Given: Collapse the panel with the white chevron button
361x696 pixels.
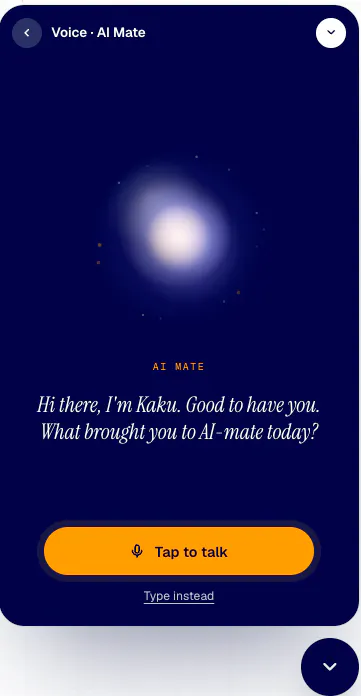Looking at the screenshot, I should 331,33.
